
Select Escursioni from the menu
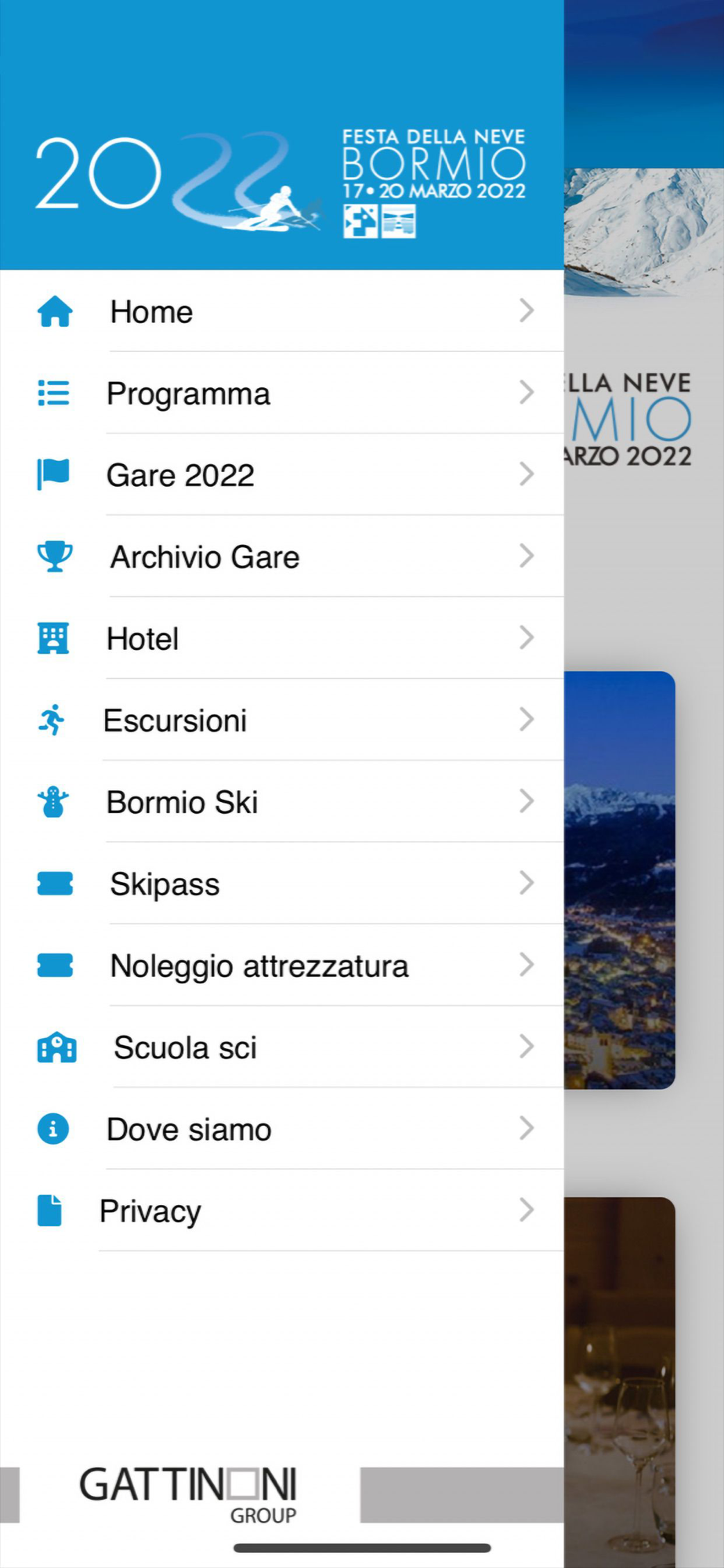tap(282, 720)
